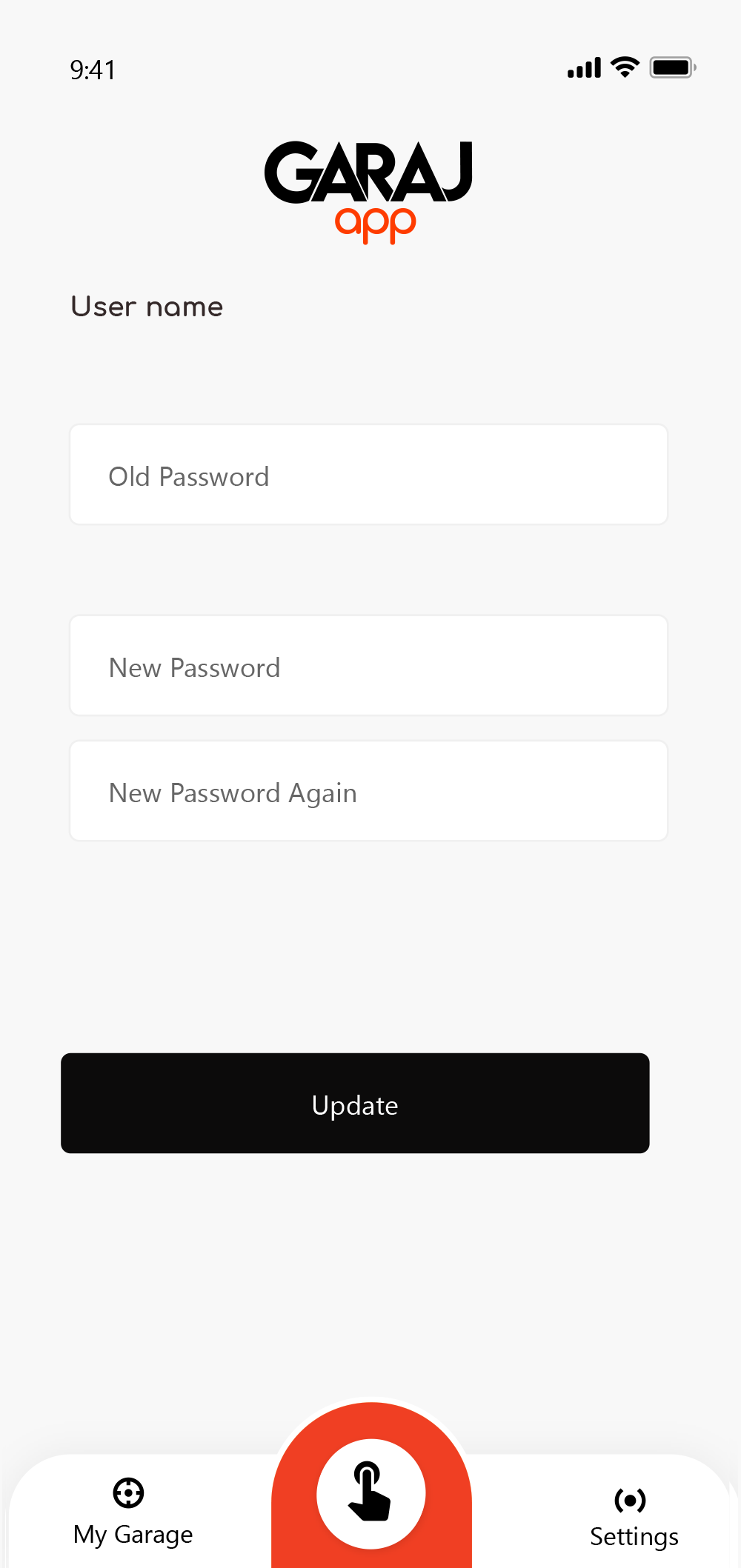
Task: Submit the Update button
Action: click(x=355, y=1103)
